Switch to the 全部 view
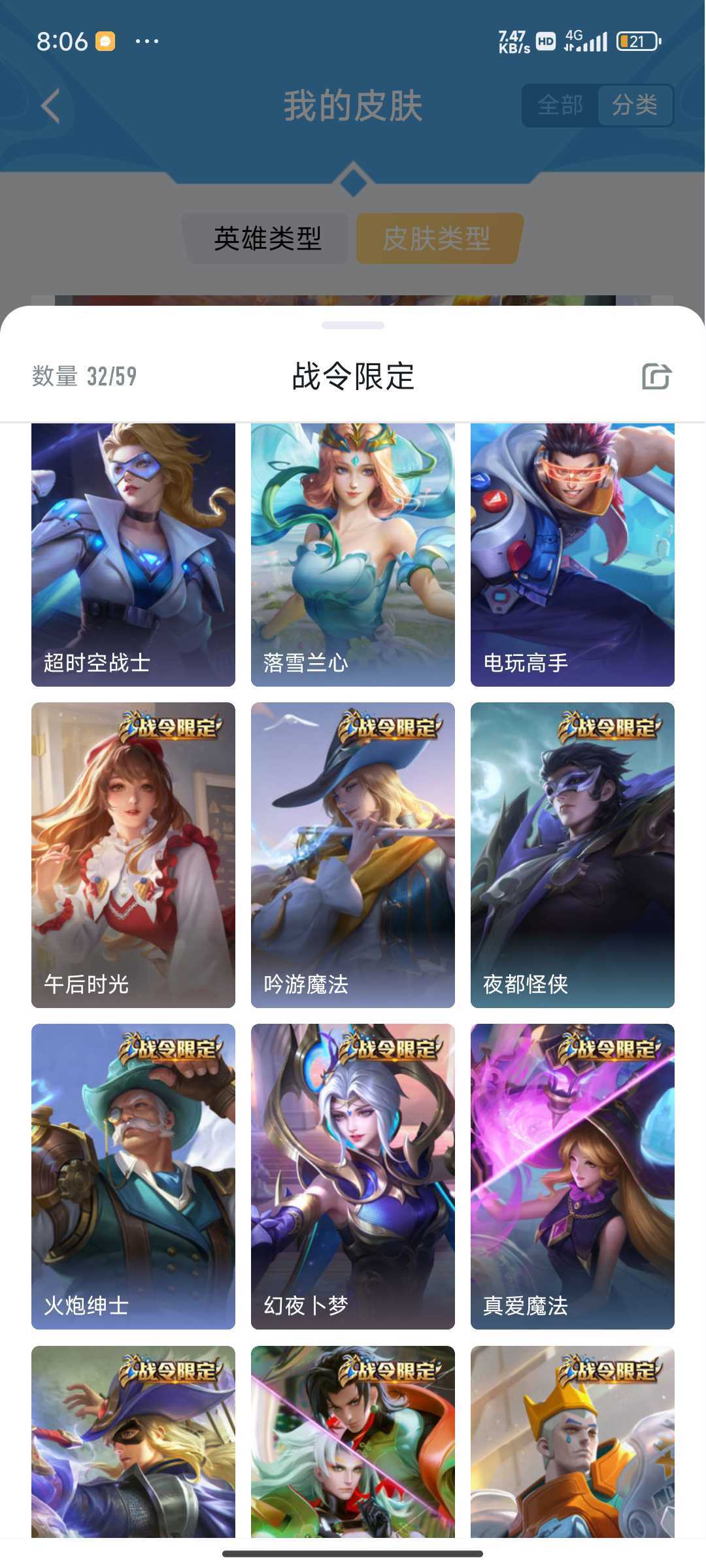The width and height of the screenshot is (706, 1568). (560, 105)
